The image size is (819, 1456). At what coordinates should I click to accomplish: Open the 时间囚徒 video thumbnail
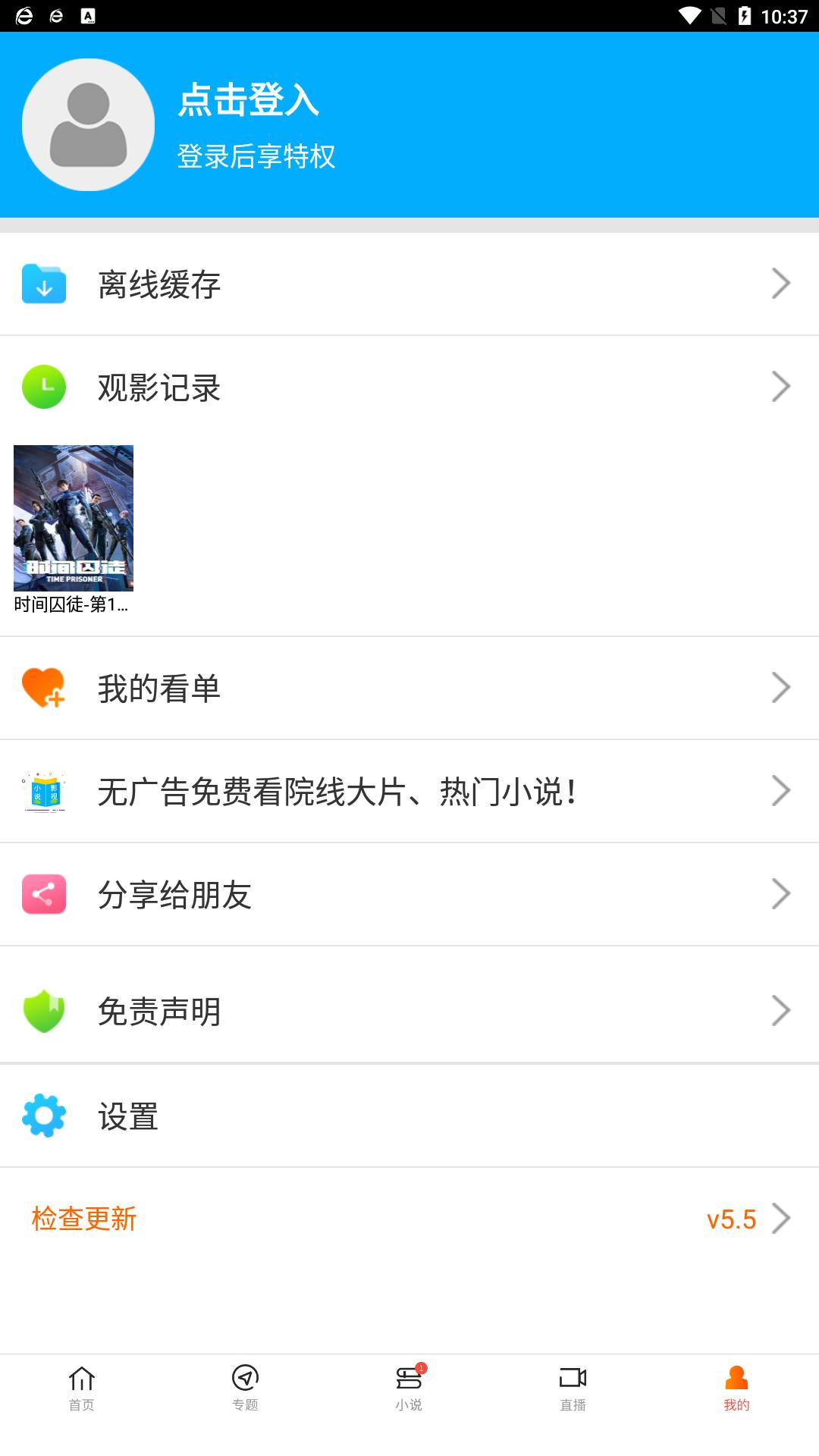click(74, 519)
